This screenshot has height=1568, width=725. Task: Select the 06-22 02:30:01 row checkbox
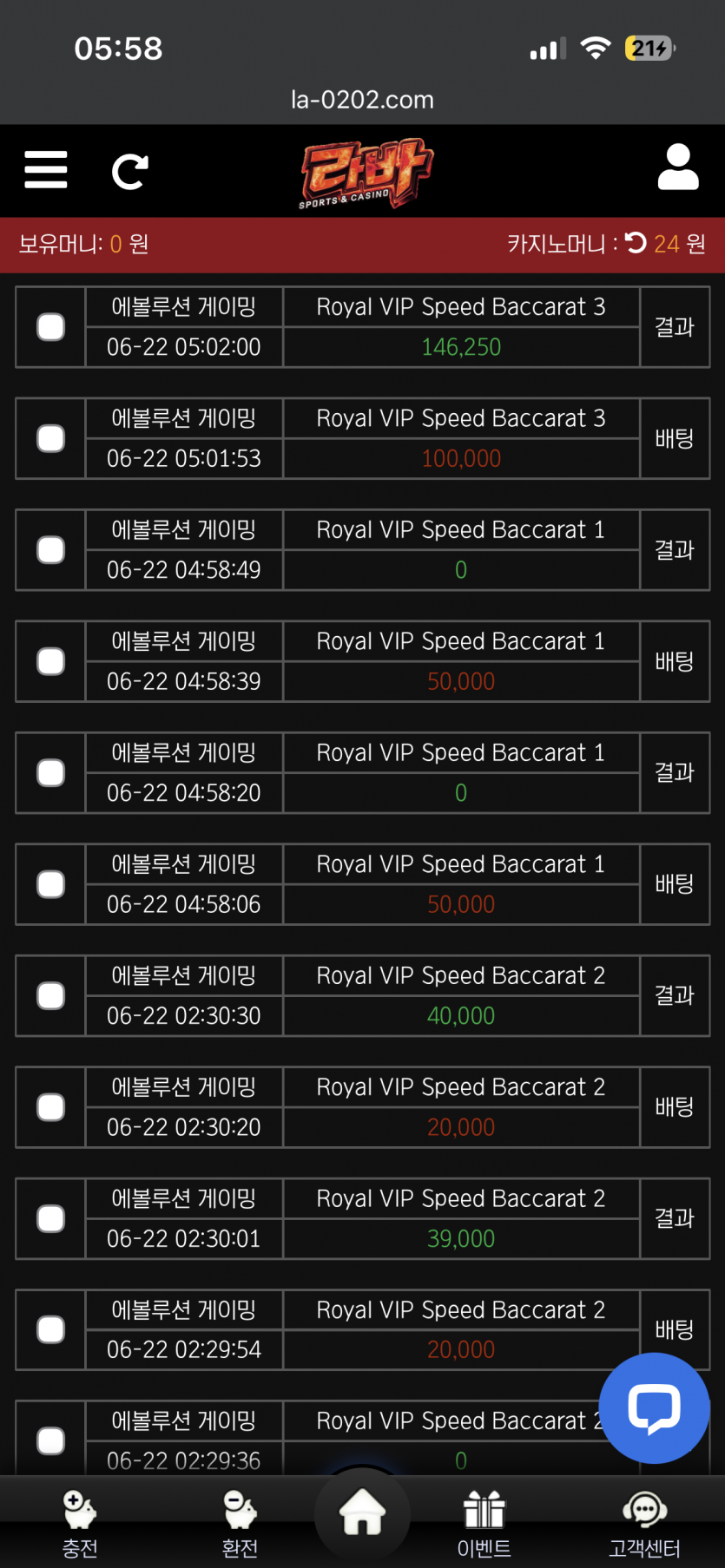(x=50, y=1219)
